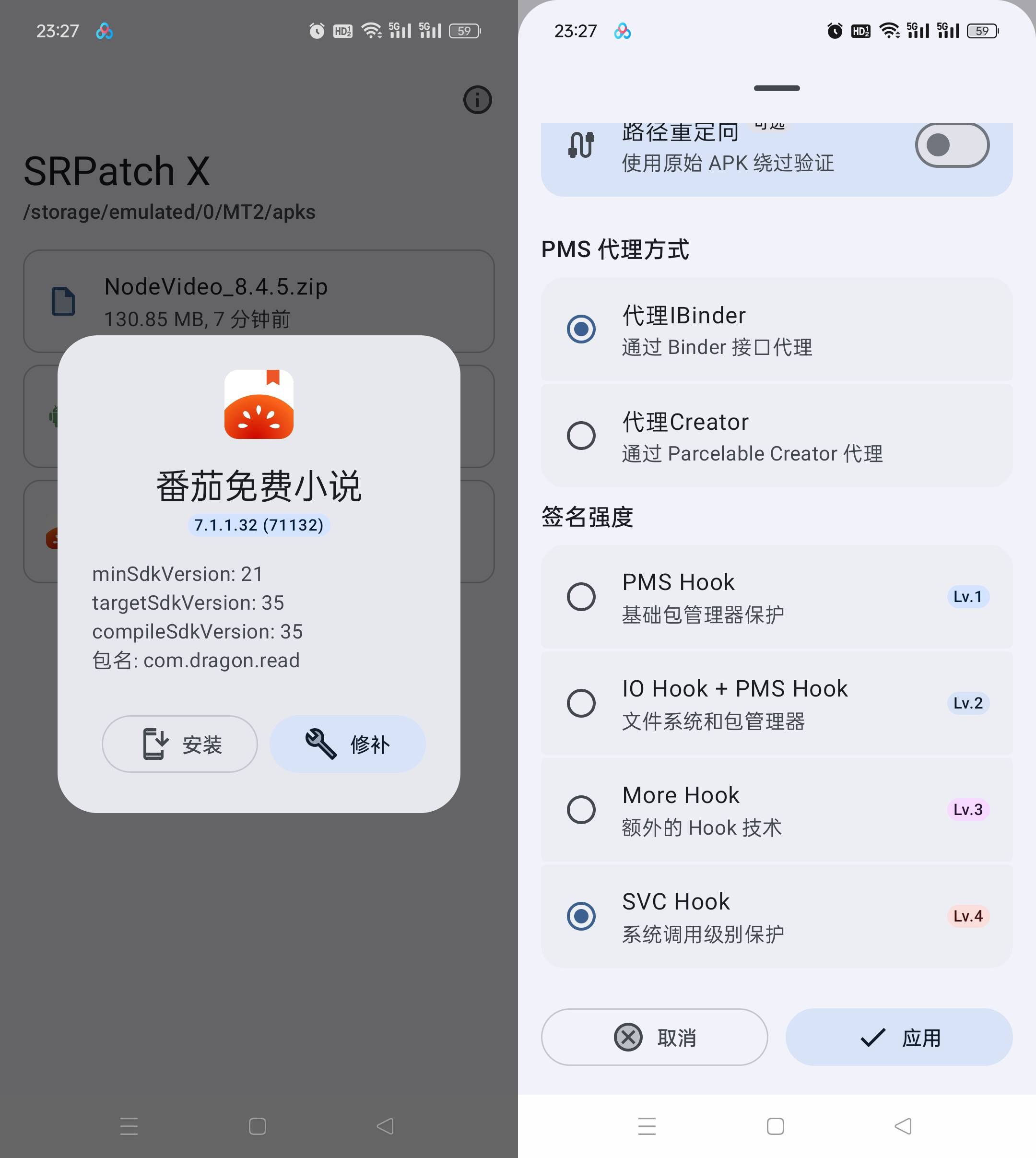Open the info icon in SRPatch X
1036x1158 pixels.
pos(477,100)
